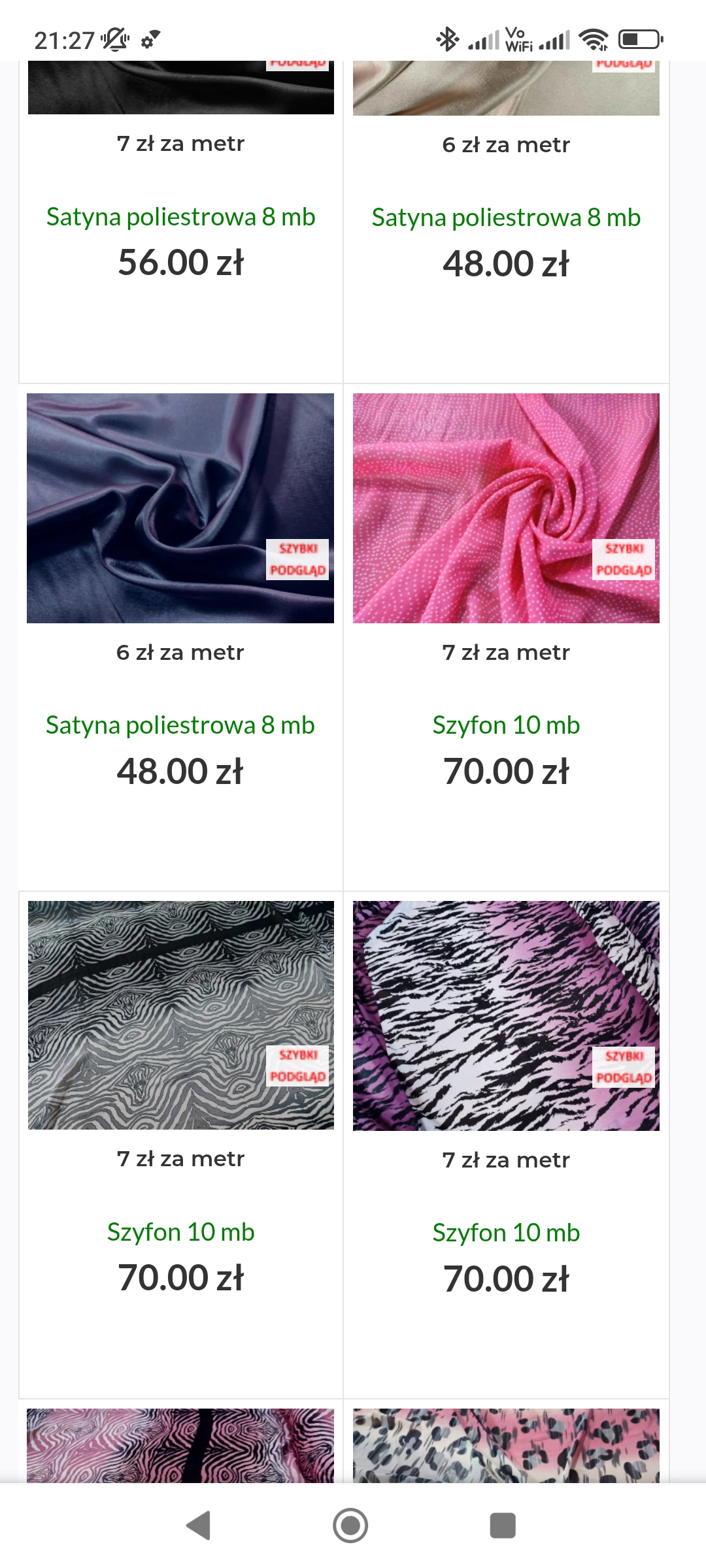Go to the home screen
This screenshot has height=1568, width=706.
pyautogui.click(x=350, y=1526)
